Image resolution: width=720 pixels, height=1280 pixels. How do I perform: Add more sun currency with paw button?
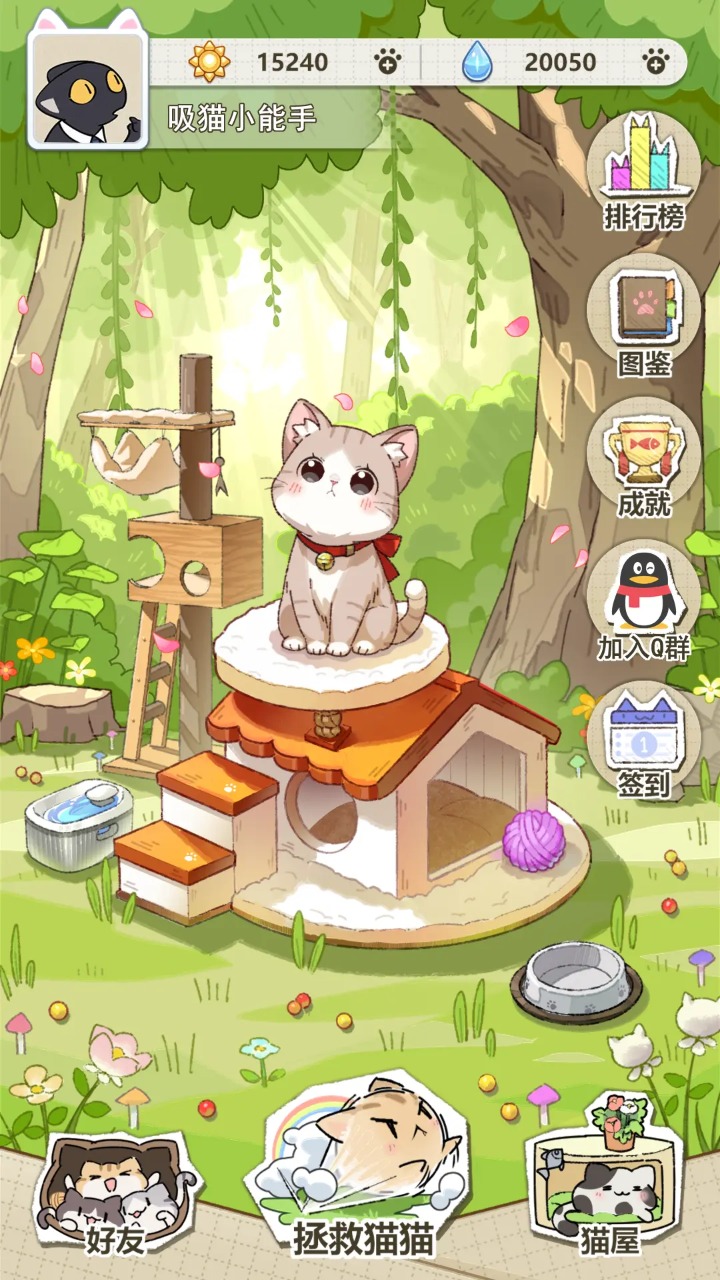click(x=388, y=63)
